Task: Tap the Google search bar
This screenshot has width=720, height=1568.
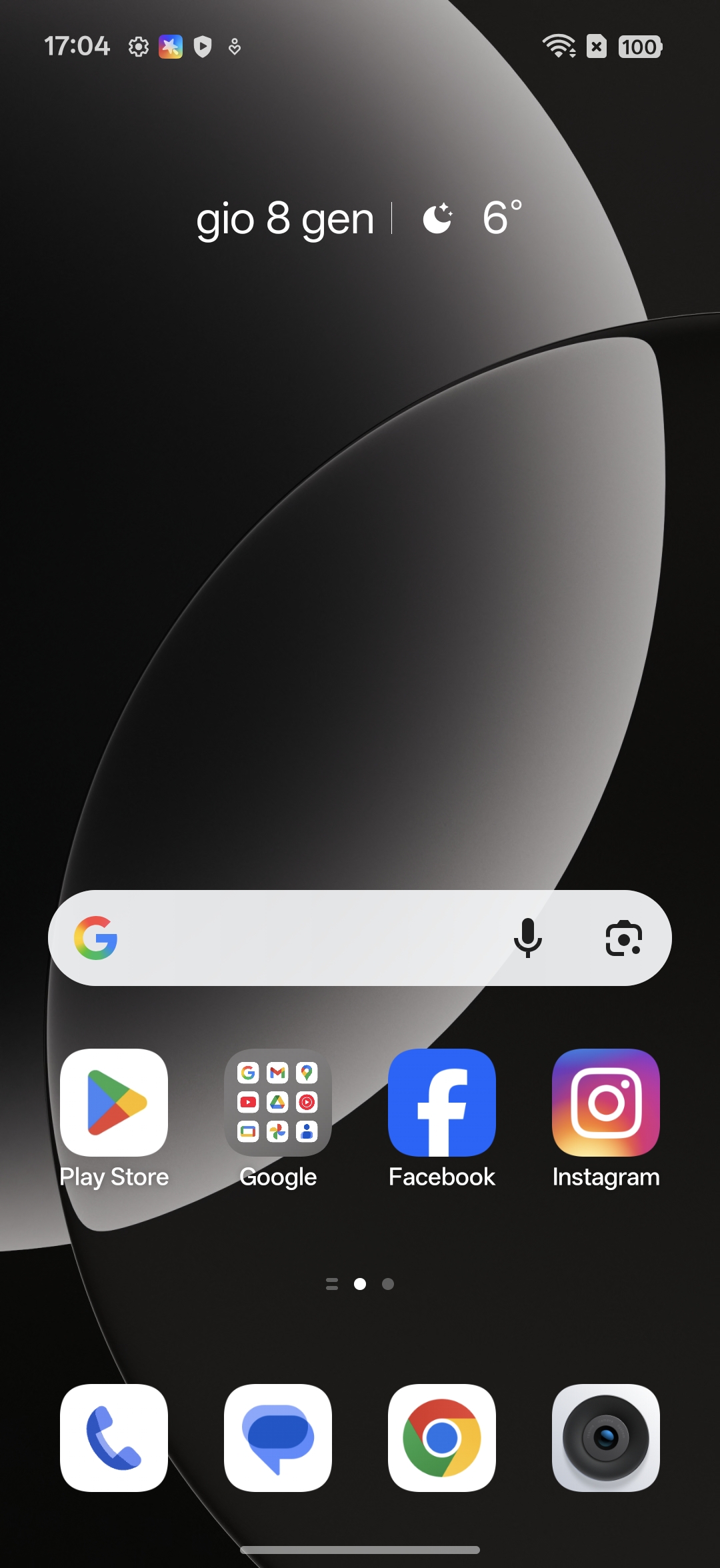Action: click(300, 938)
